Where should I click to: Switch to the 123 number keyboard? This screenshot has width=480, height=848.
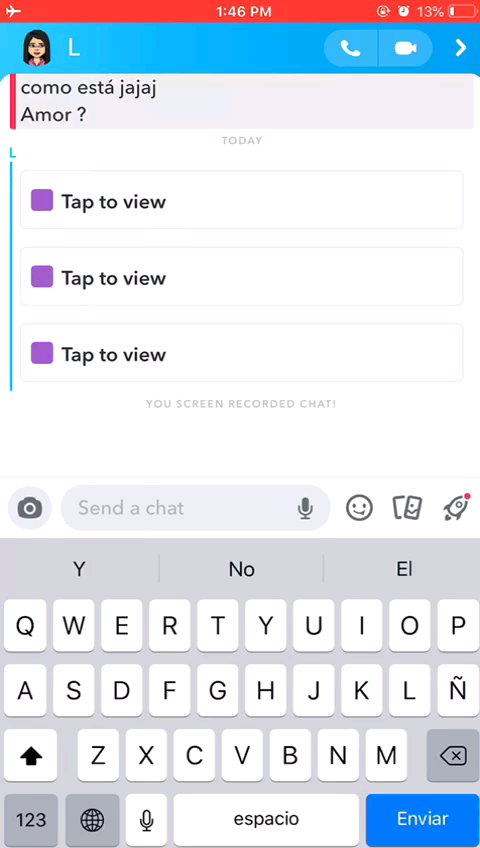31,820
